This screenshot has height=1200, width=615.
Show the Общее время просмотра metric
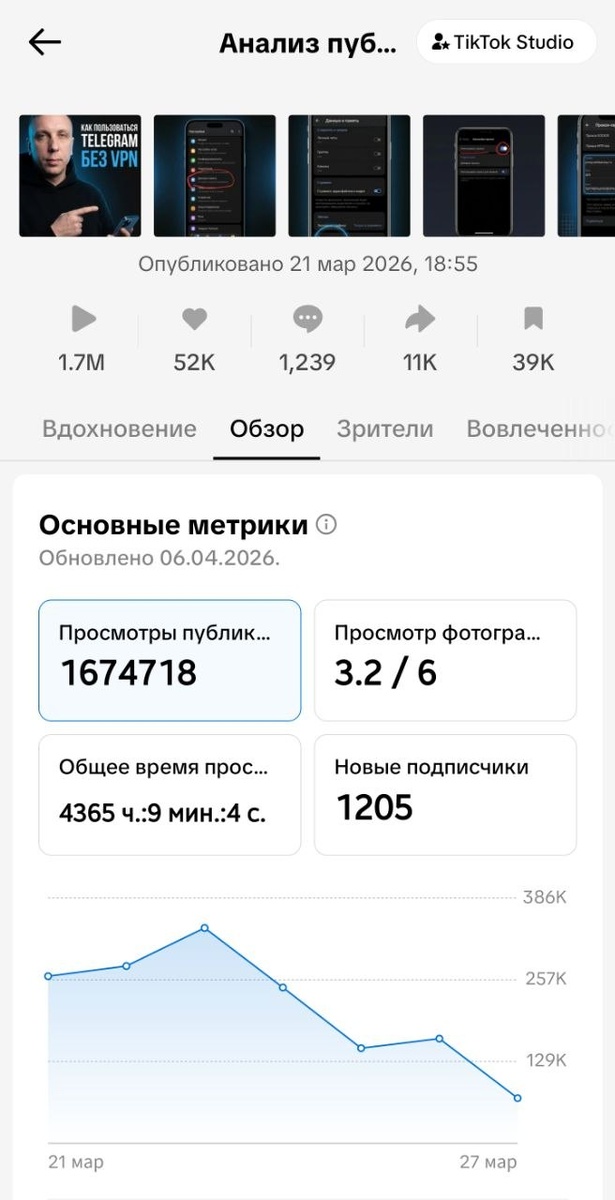[x=170, y=794]
